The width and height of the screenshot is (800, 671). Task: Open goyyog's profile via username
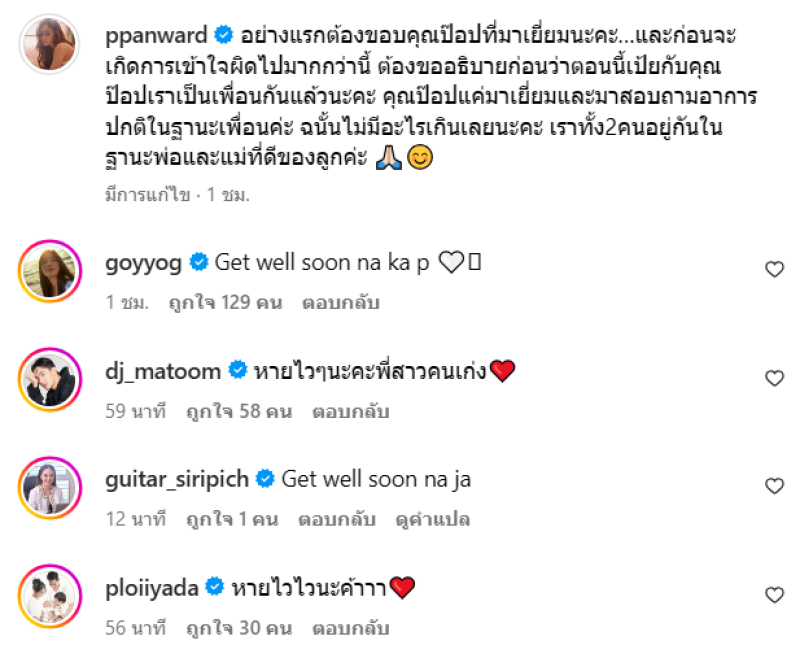(x=142, y=263)
